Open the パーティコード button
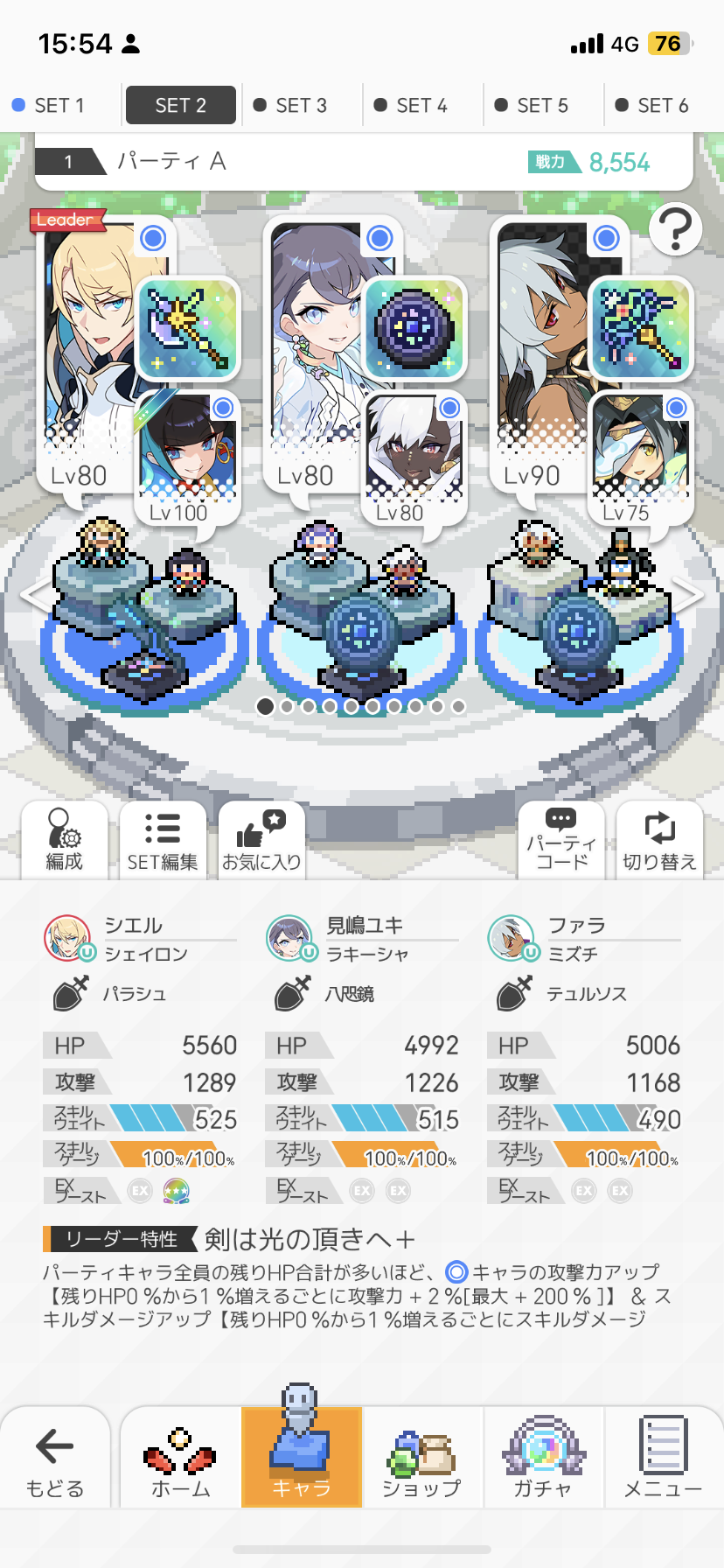The width and height of the screenshot is (724, 1568). [561, 840]
